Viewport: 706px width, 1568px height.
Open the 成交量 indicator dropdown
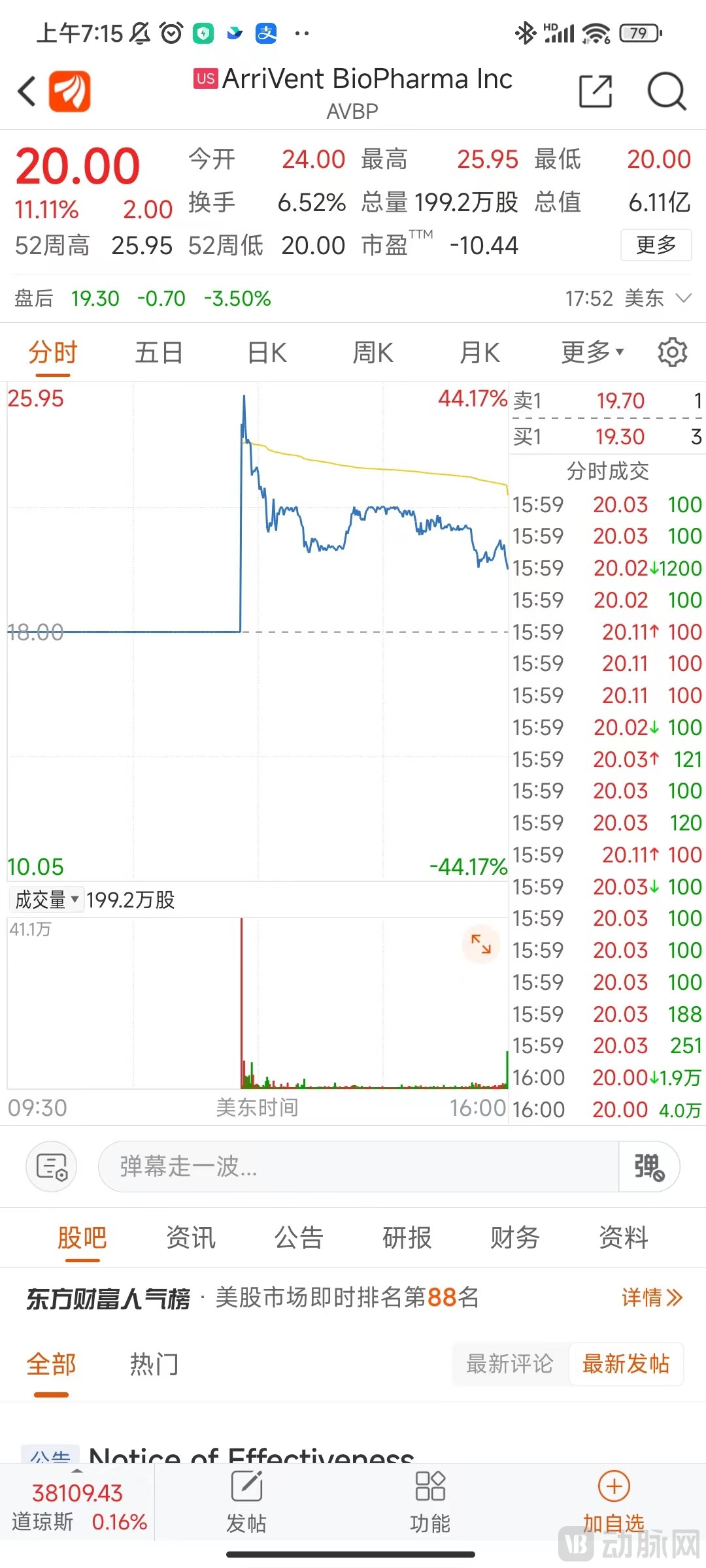click(47, 900)
